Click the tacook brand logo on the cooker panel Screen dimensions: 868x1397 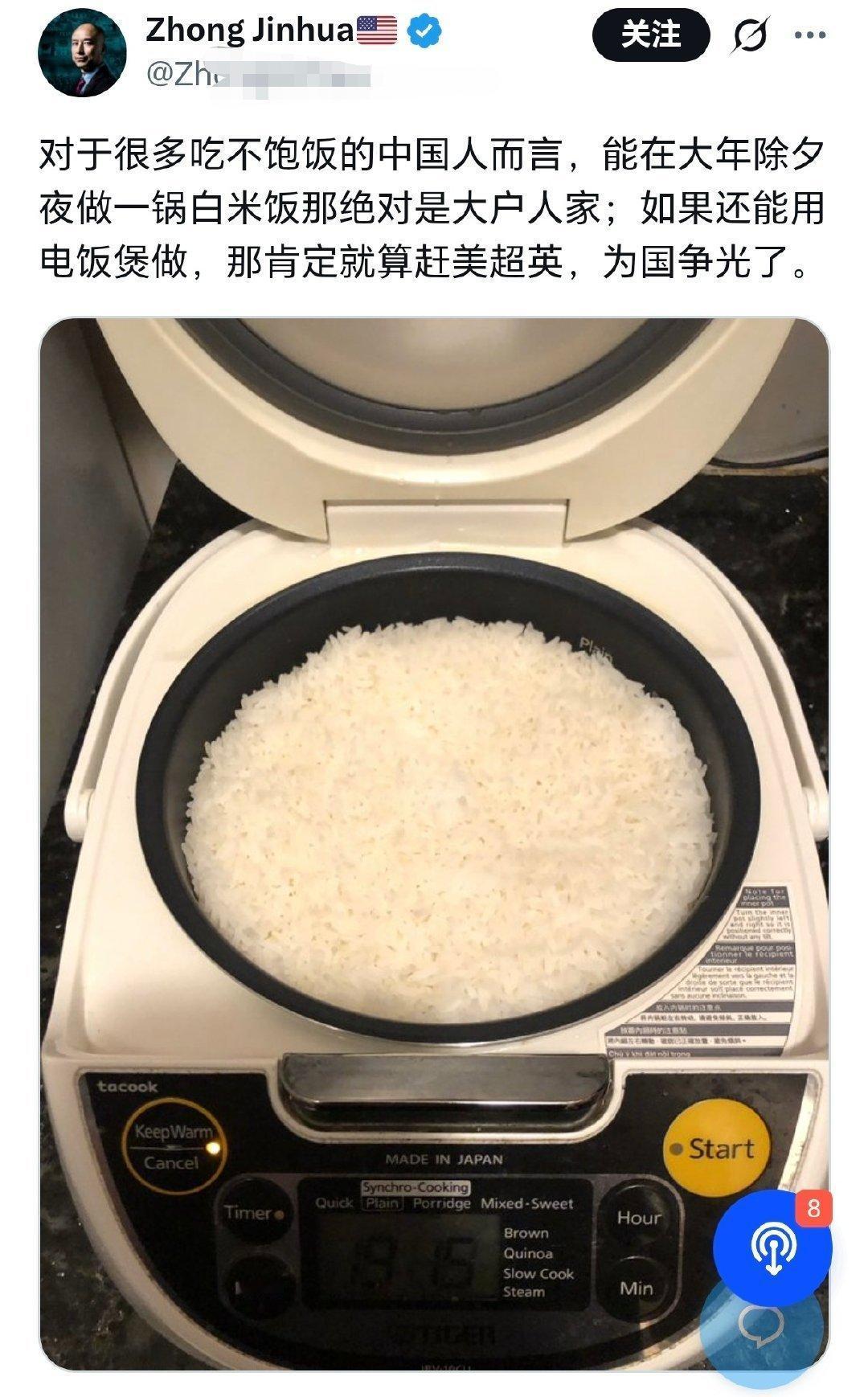click(129, 1087)
